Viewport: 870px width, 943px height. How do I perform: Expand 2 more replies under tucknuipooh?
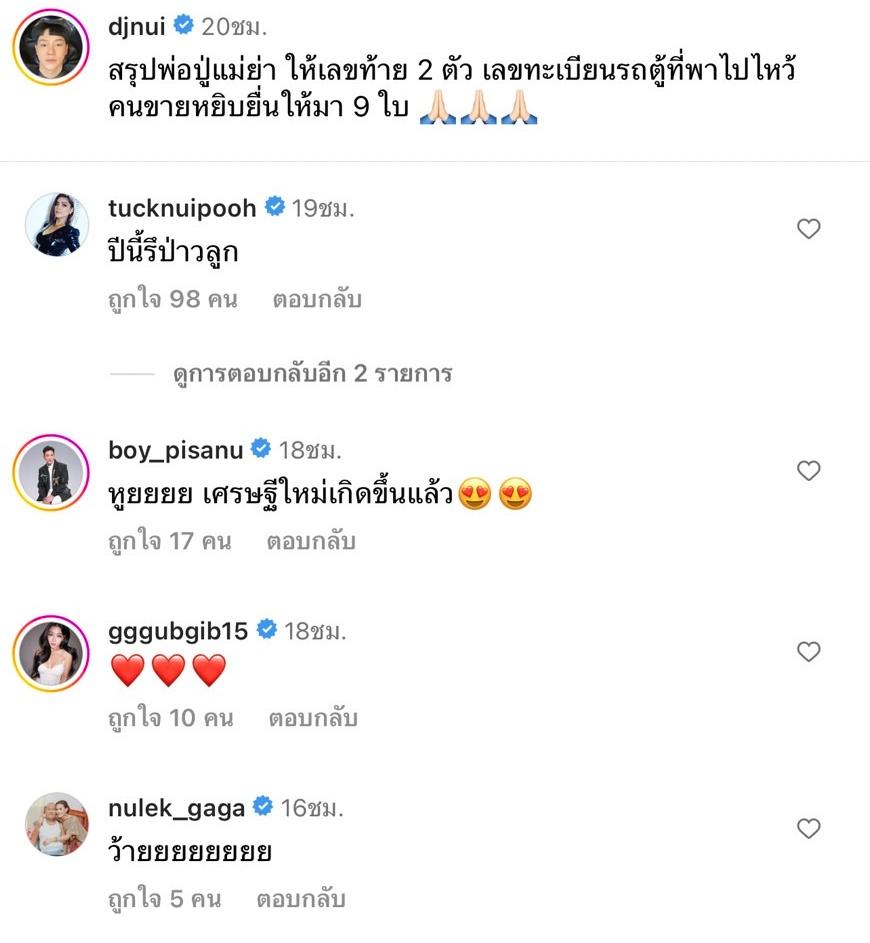311,374
